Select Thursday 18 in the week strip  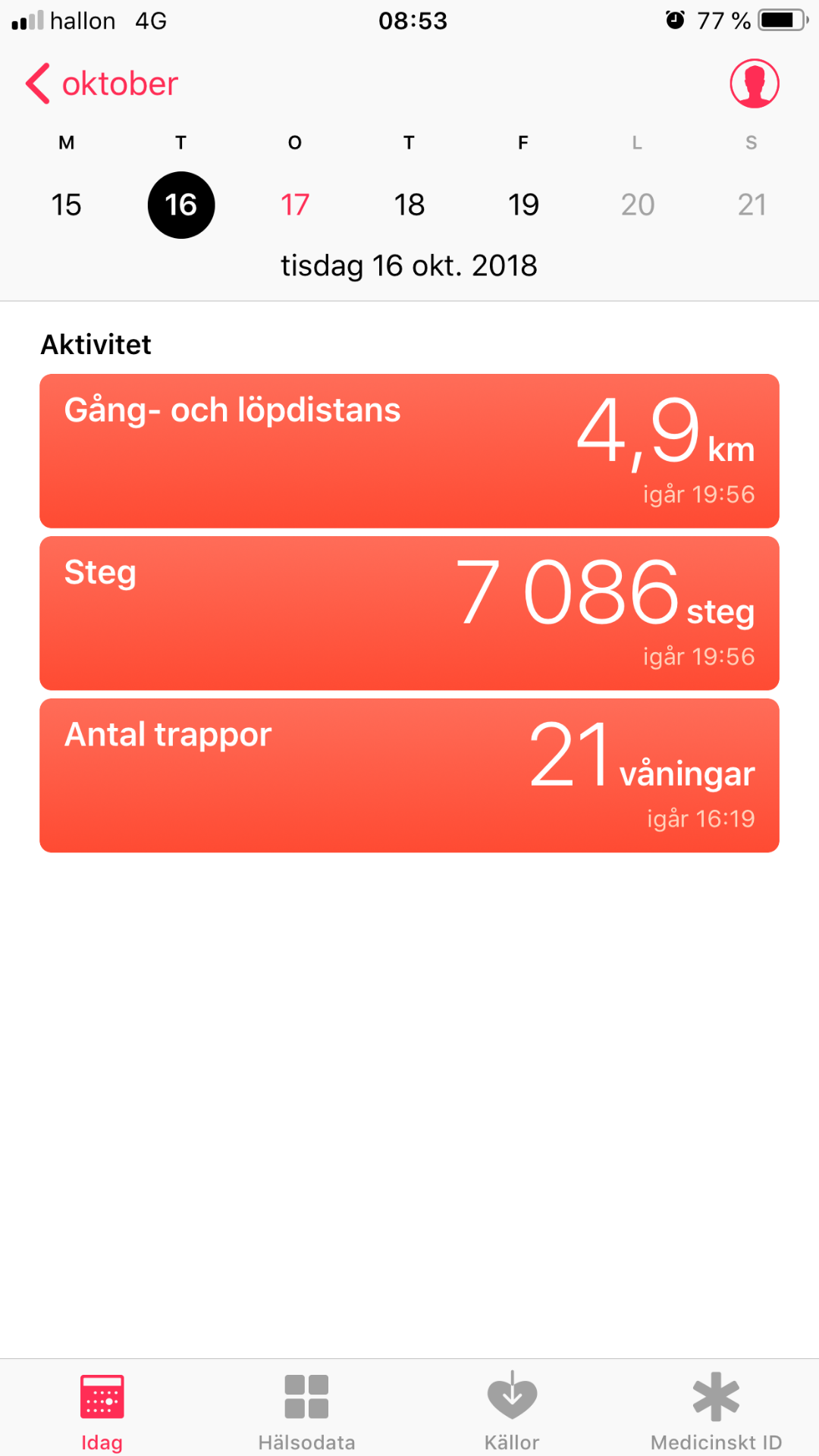[409, 205]
